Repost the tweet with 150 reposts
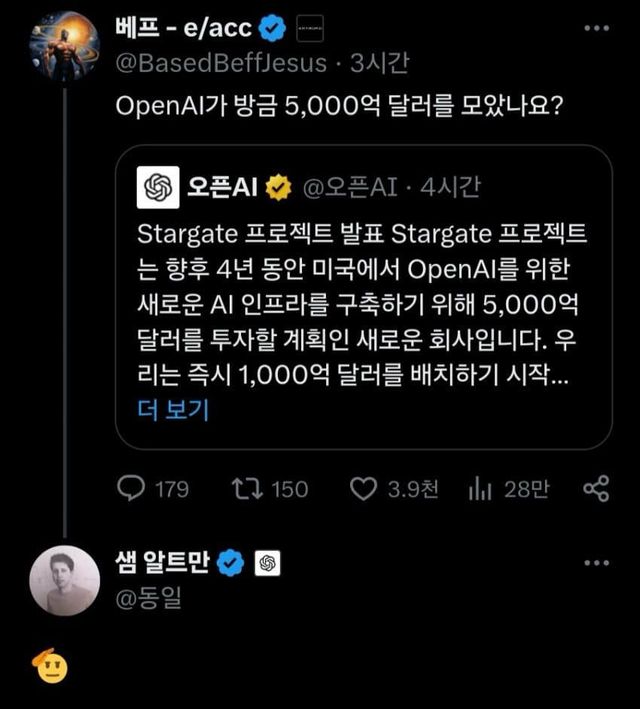 click(x=245, y=489)
